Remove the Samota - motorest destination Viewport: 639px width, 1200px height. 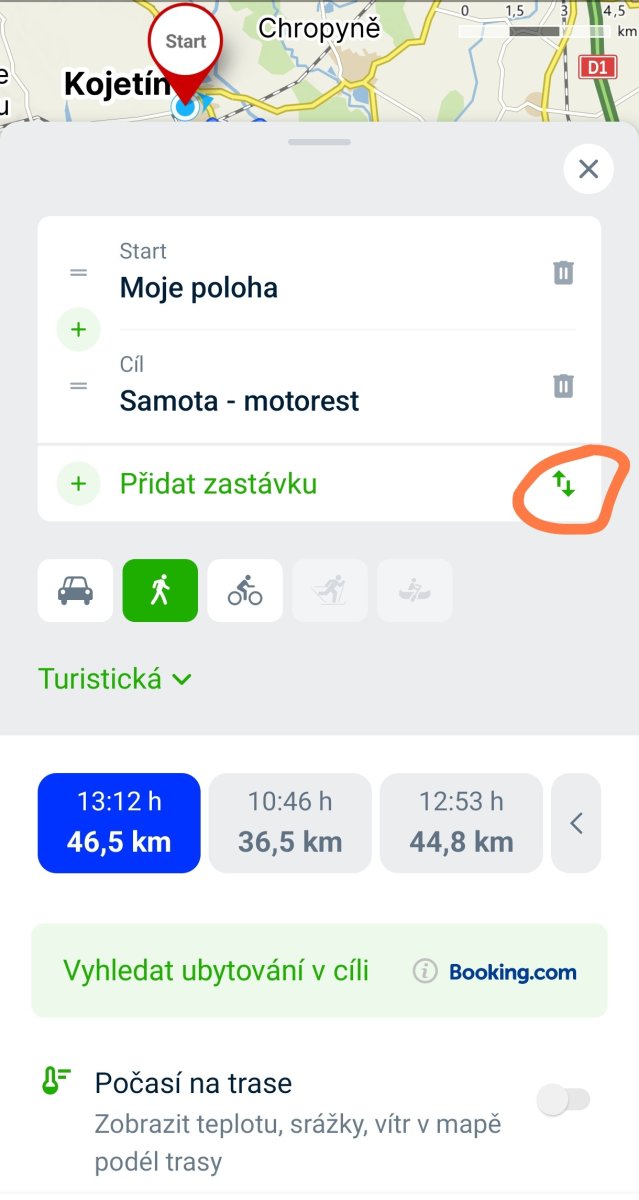click(564, 386)
